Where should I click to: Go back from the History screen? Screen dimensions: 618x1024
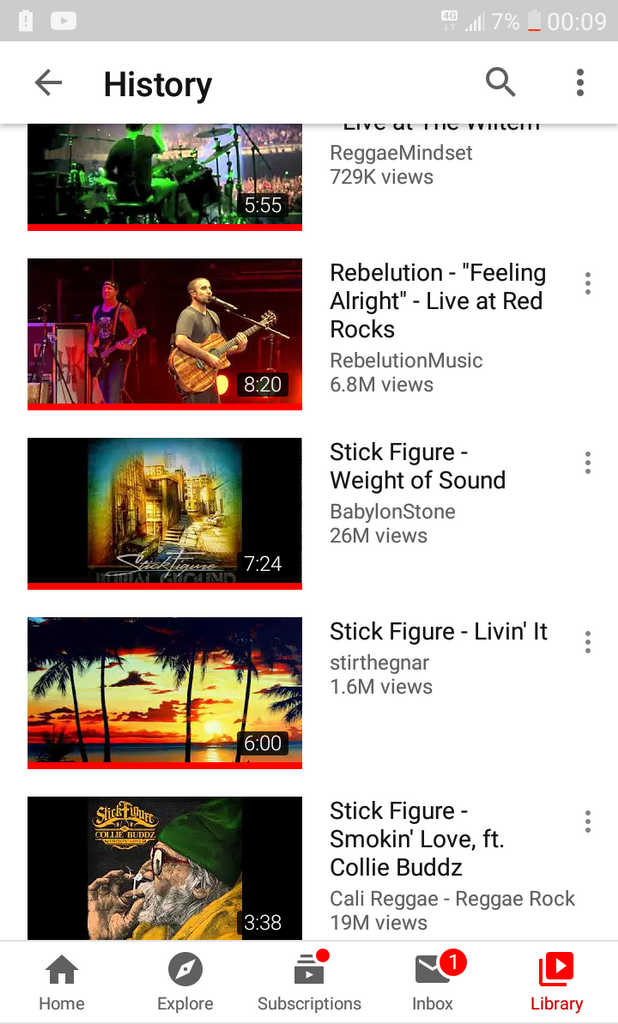pos(48,83)
